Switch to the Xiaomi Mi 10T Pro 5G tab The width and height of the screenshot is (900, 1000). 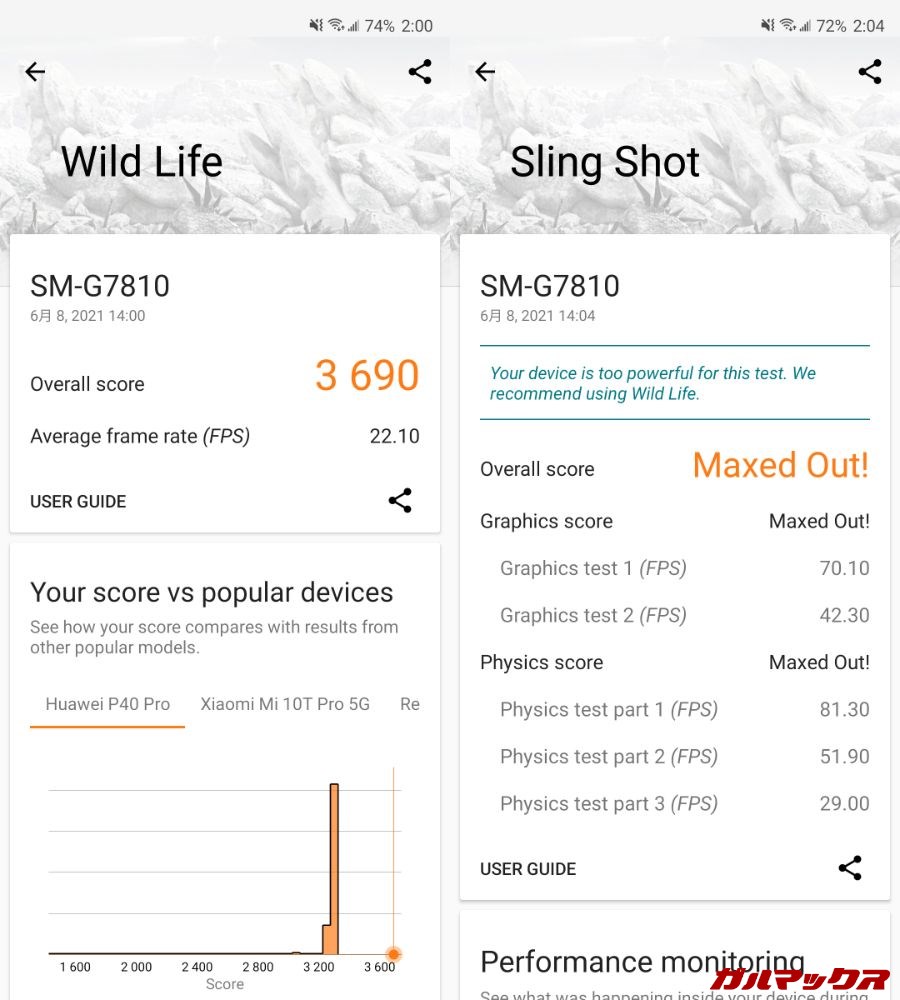point(285,704)
